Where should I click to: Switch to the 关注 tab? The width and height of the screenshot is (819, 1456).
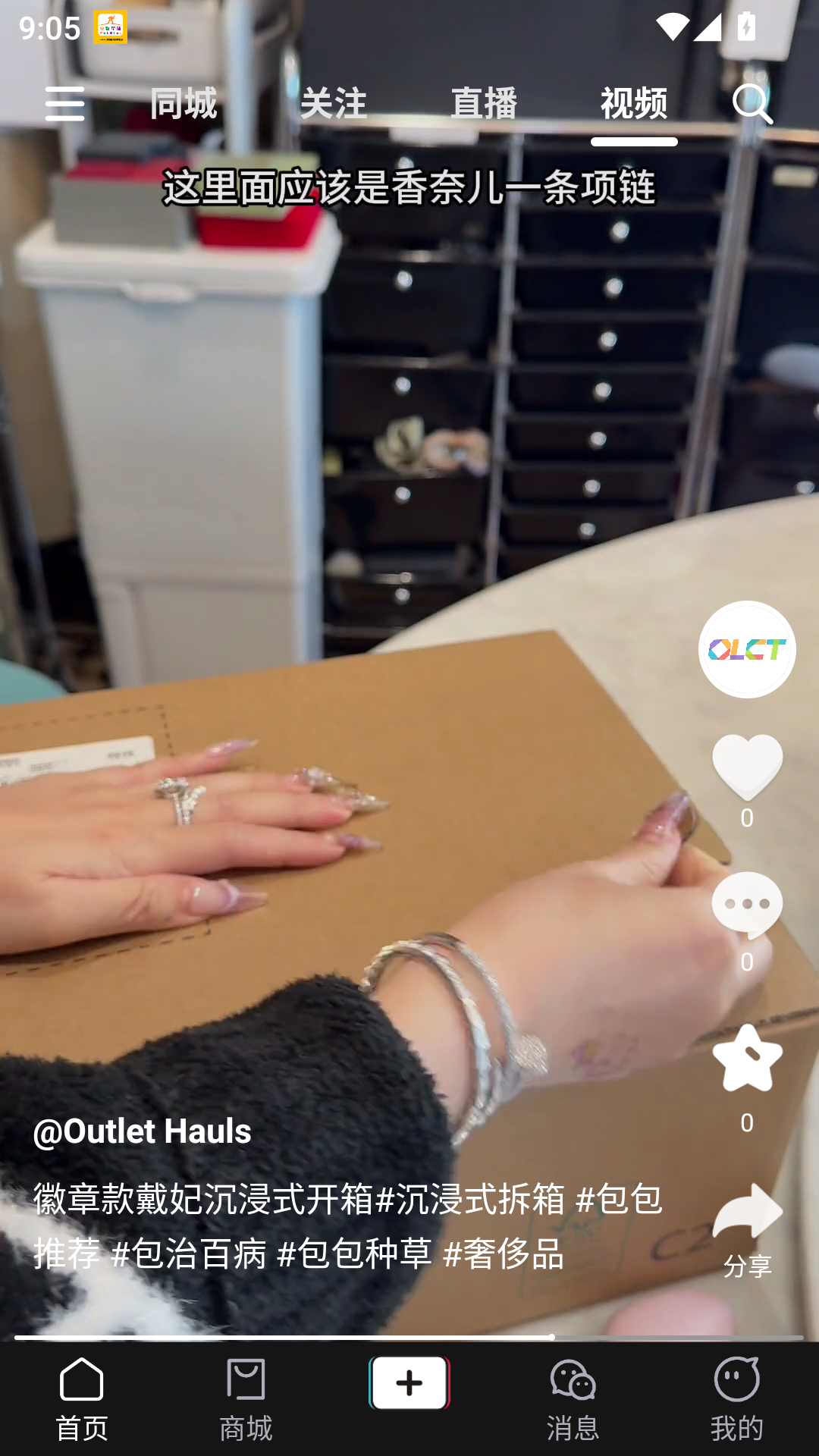tap(334, 103)
